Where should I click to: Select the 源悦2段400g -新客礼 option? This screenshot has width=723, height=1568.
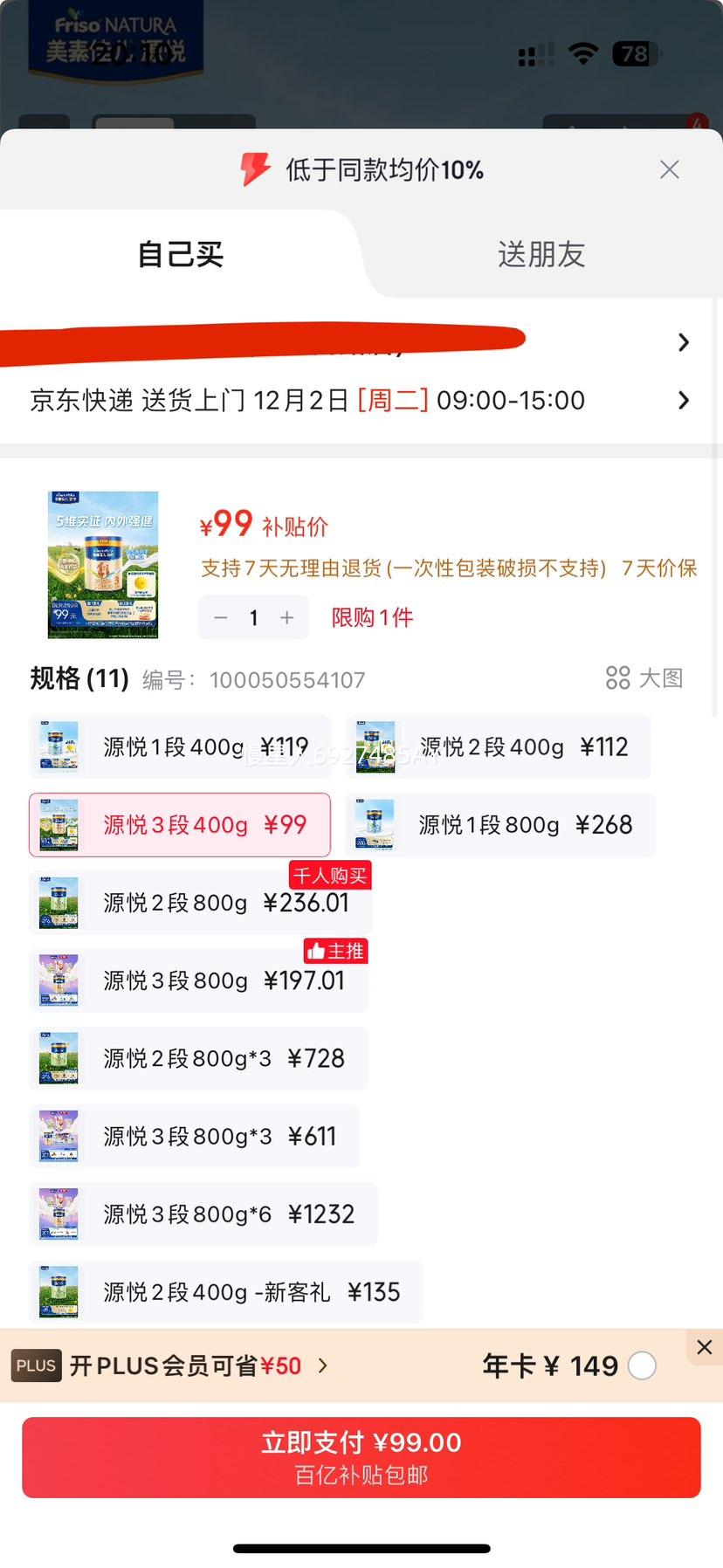226,1292
